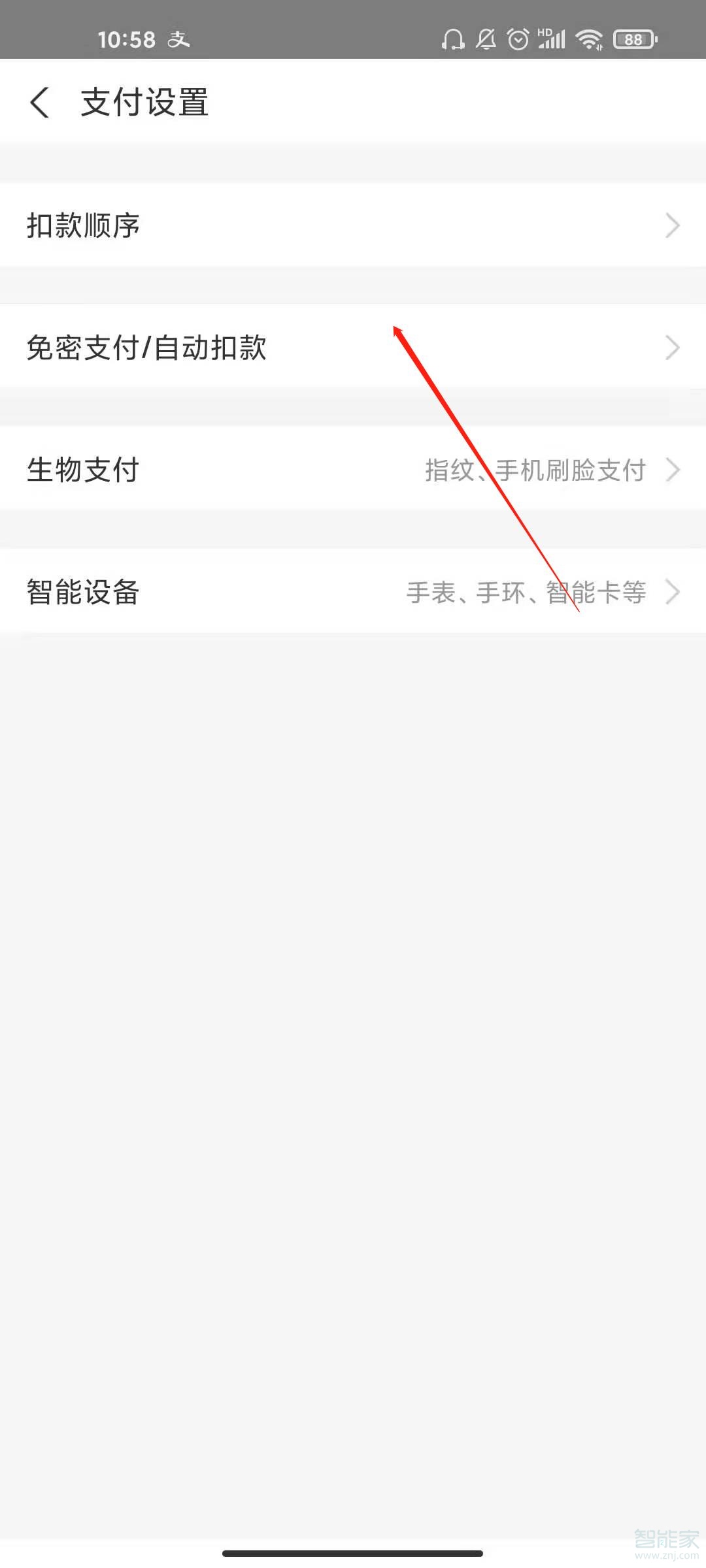The width and height of the screenshot is (706, 1568).
Task: Tap the back arrow icon
Action: [x=41, y=102]
